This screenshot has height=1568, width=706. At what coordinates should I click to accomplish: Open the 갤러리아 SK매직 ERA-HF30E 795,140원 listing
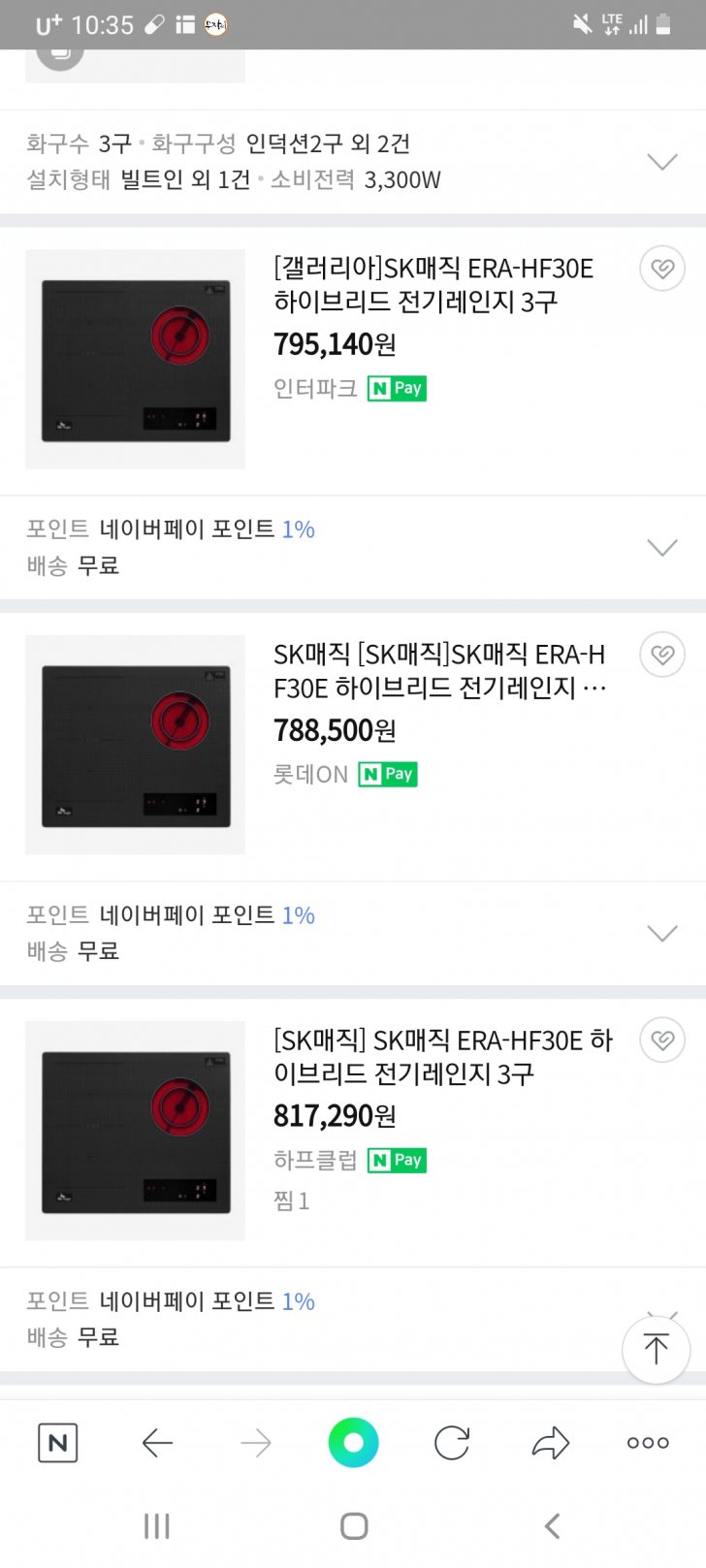tap(433, 285)
